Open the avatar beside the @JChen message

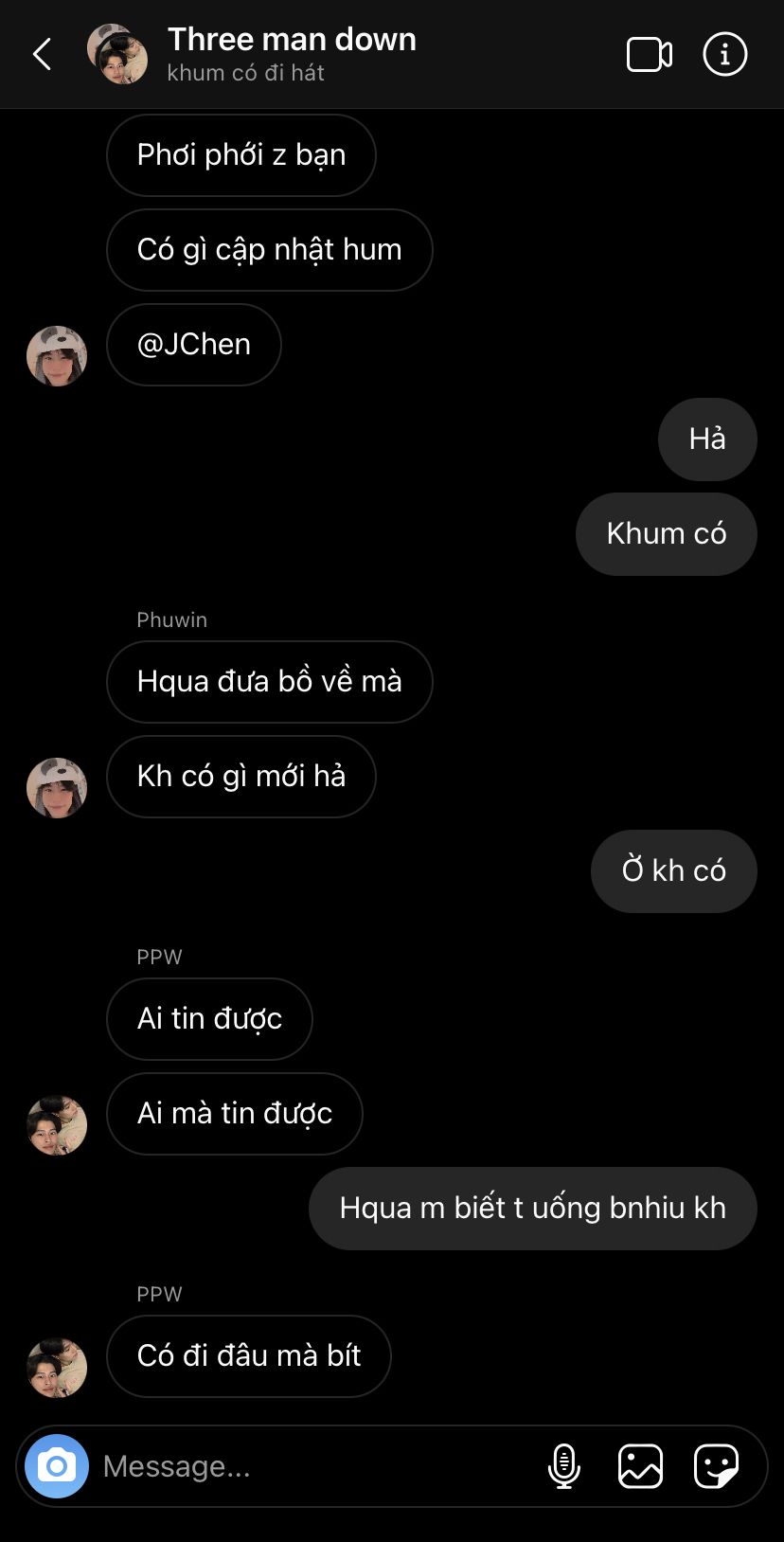pyautogui.click(x=57, y=356)
